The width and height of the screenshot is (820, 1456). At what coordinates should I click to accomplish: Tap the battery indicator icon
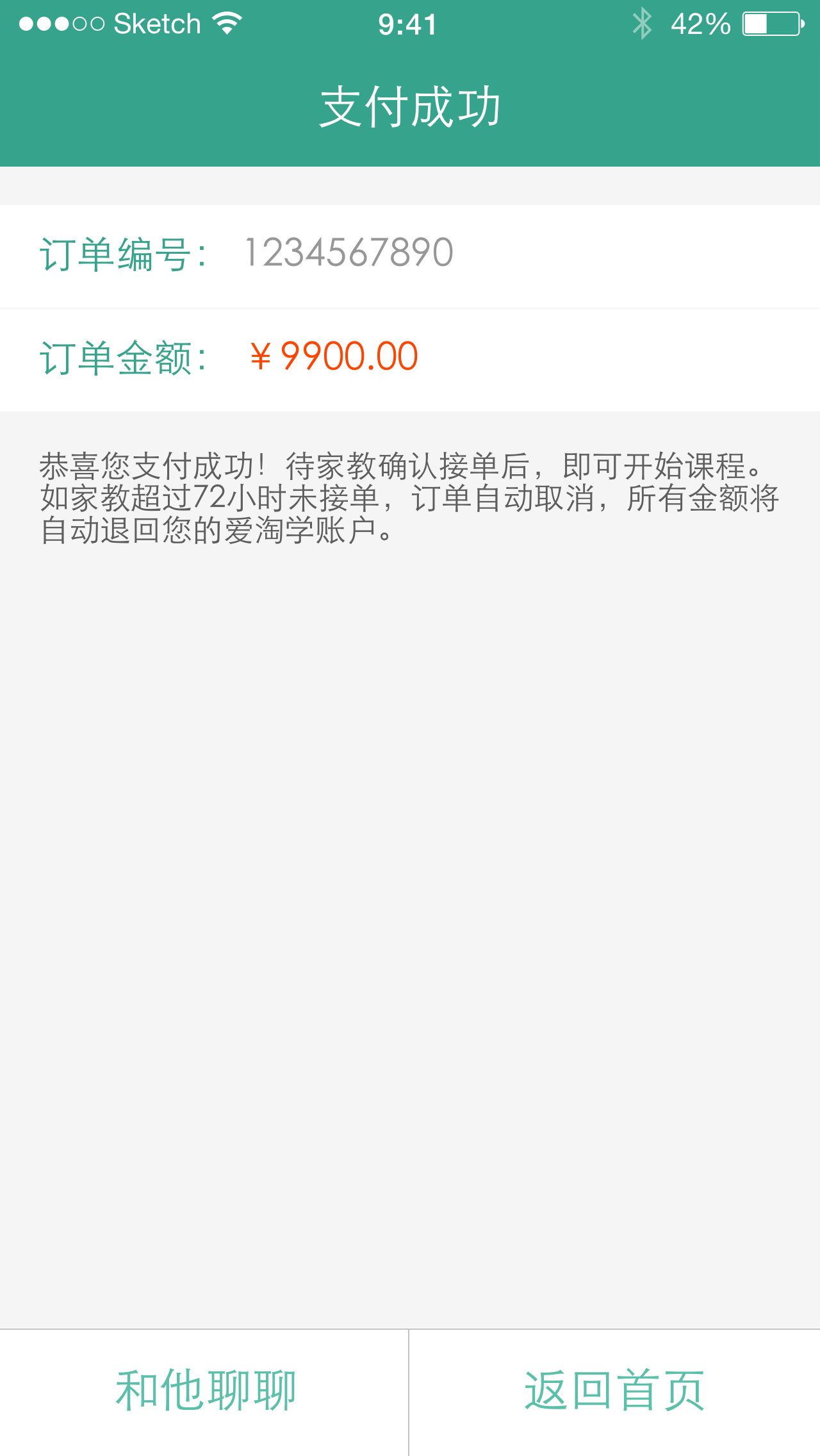(x=771, y=22)
